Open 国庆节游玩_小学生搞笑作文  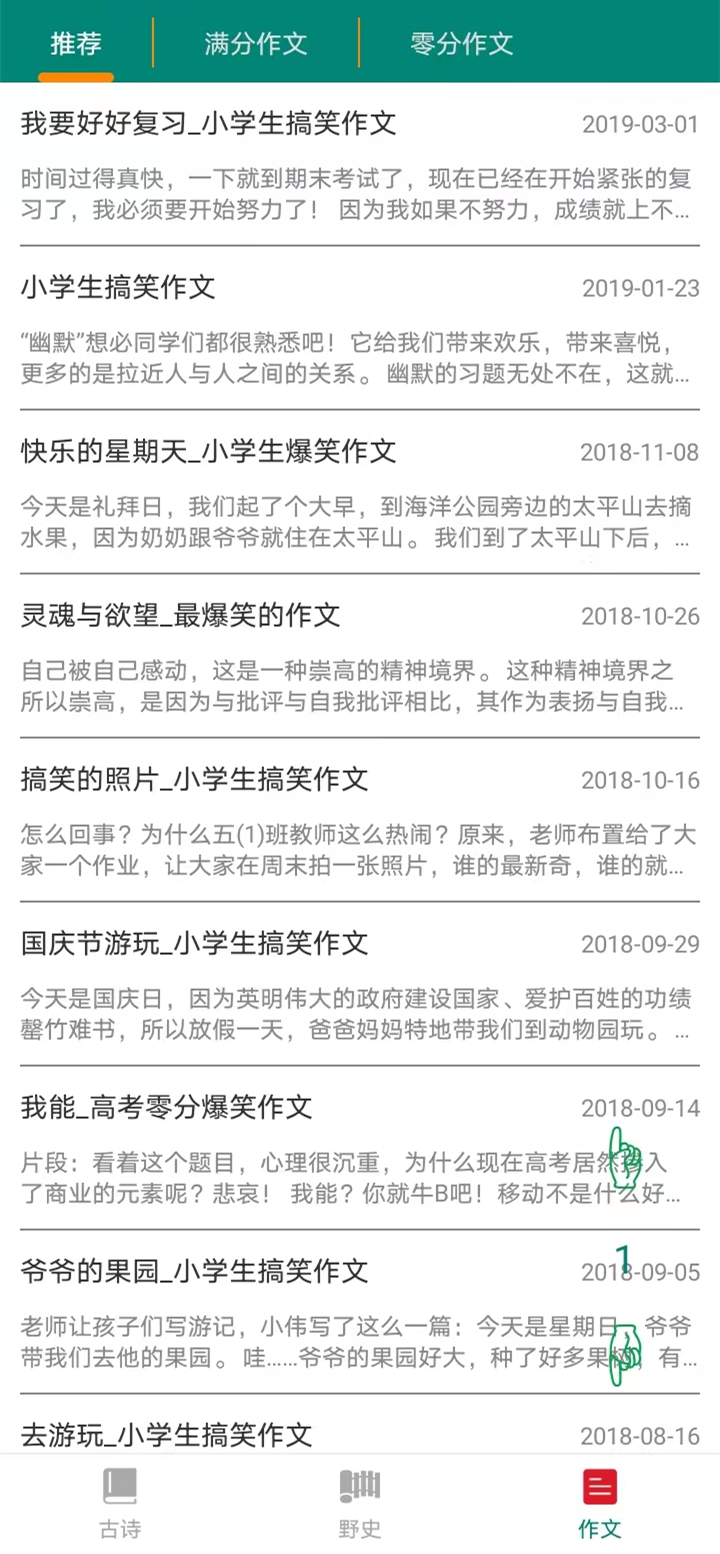pyautogui.click(x=194, y=944)
